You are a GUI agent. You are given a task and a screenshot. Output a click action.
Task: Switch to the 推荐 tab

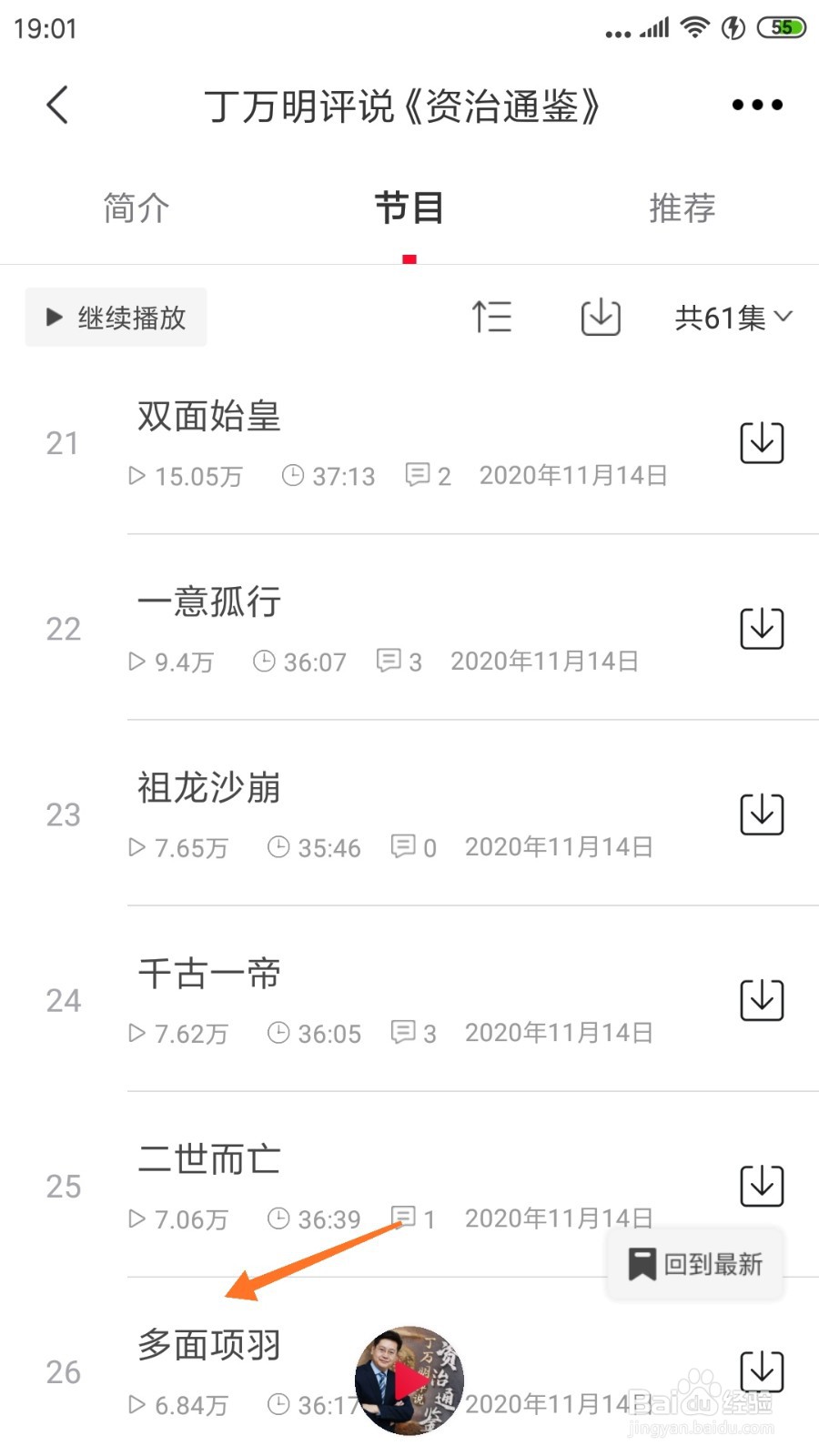(682, 208)
